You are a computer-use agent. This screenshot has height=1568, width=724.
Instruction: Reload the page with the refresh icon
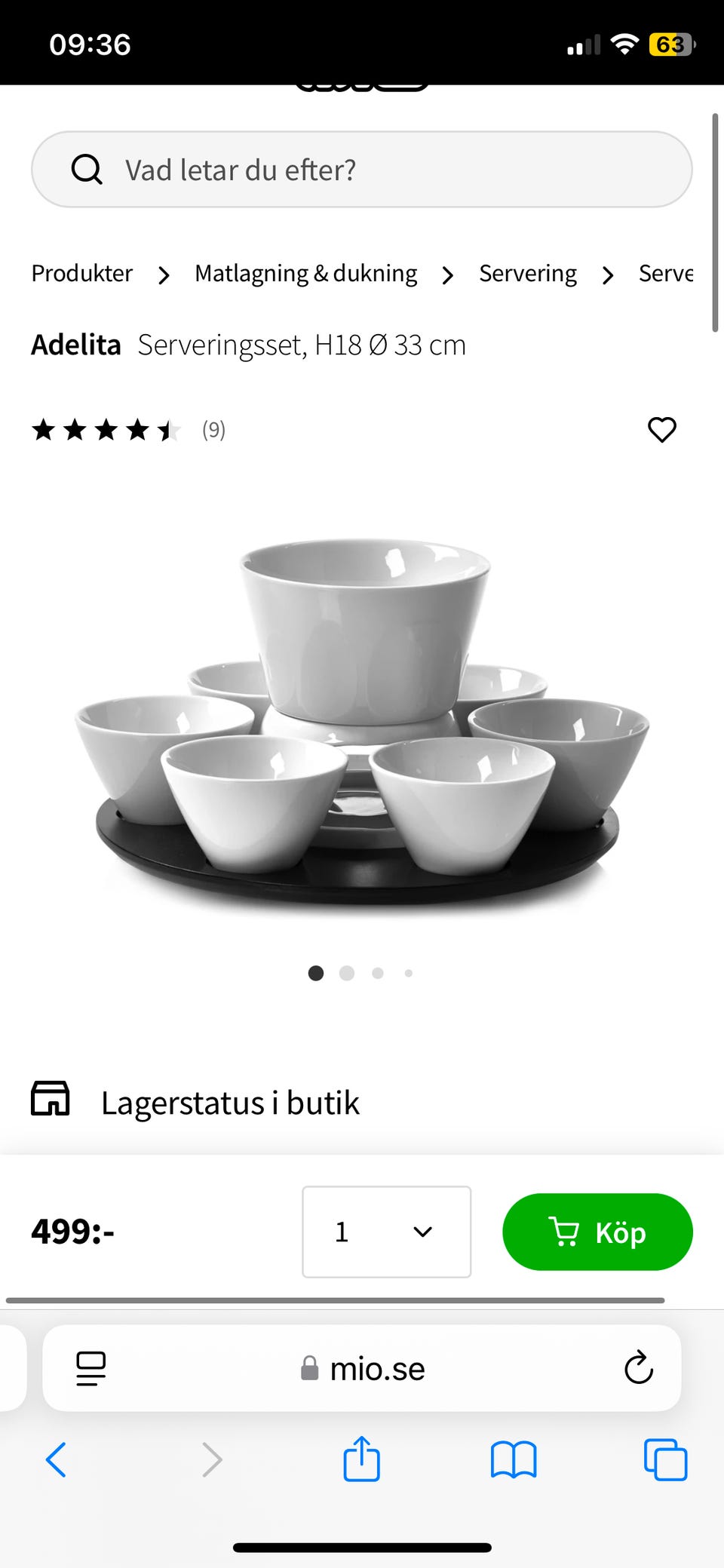tap(638, 1368)
